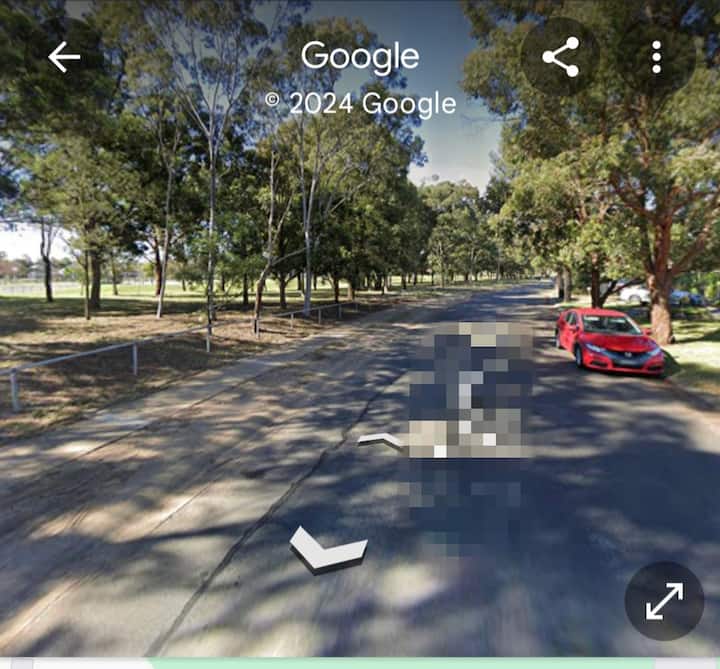Go back from Street View
The image size is (720, 669).
[x=64, y=57]
